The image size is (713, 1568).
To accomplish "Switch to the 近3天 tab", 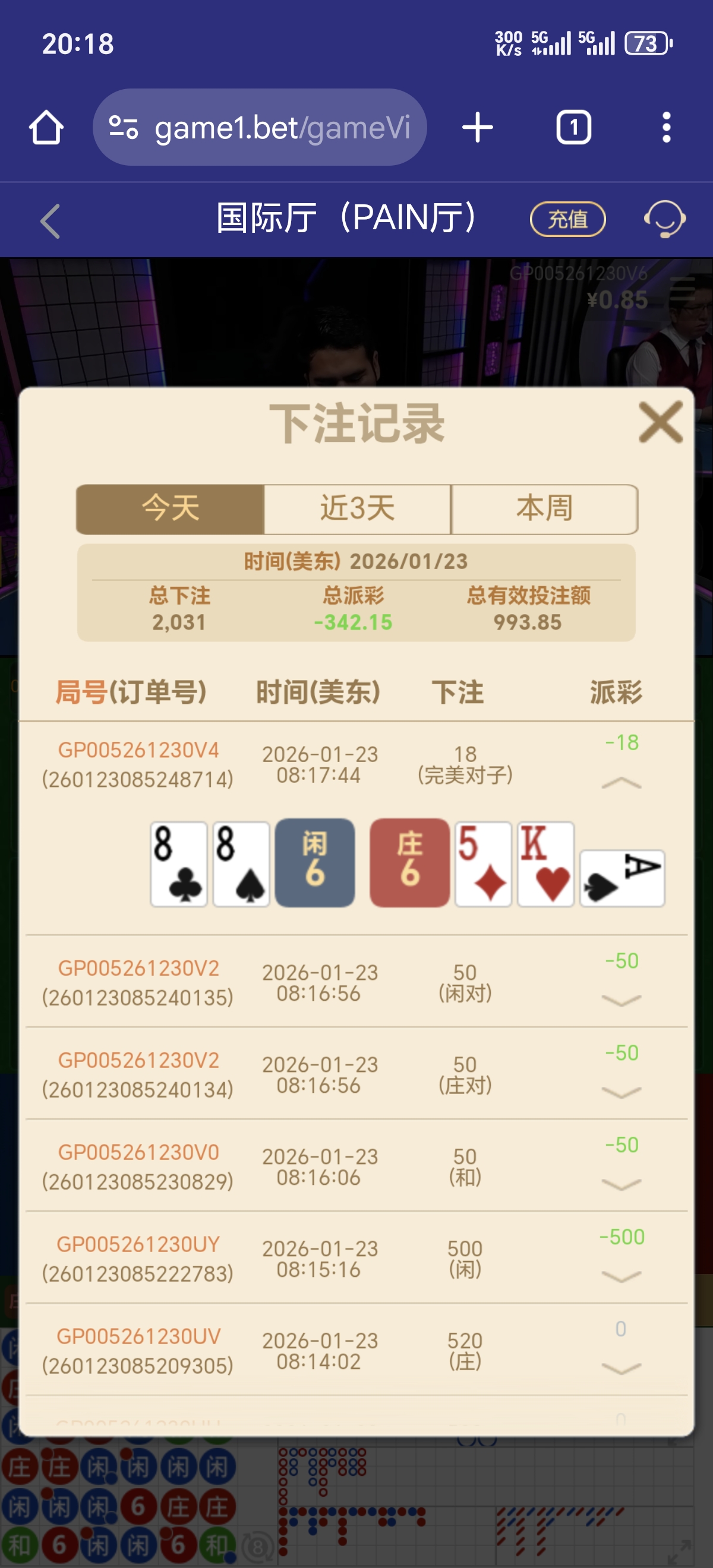I will pos(357,510).
